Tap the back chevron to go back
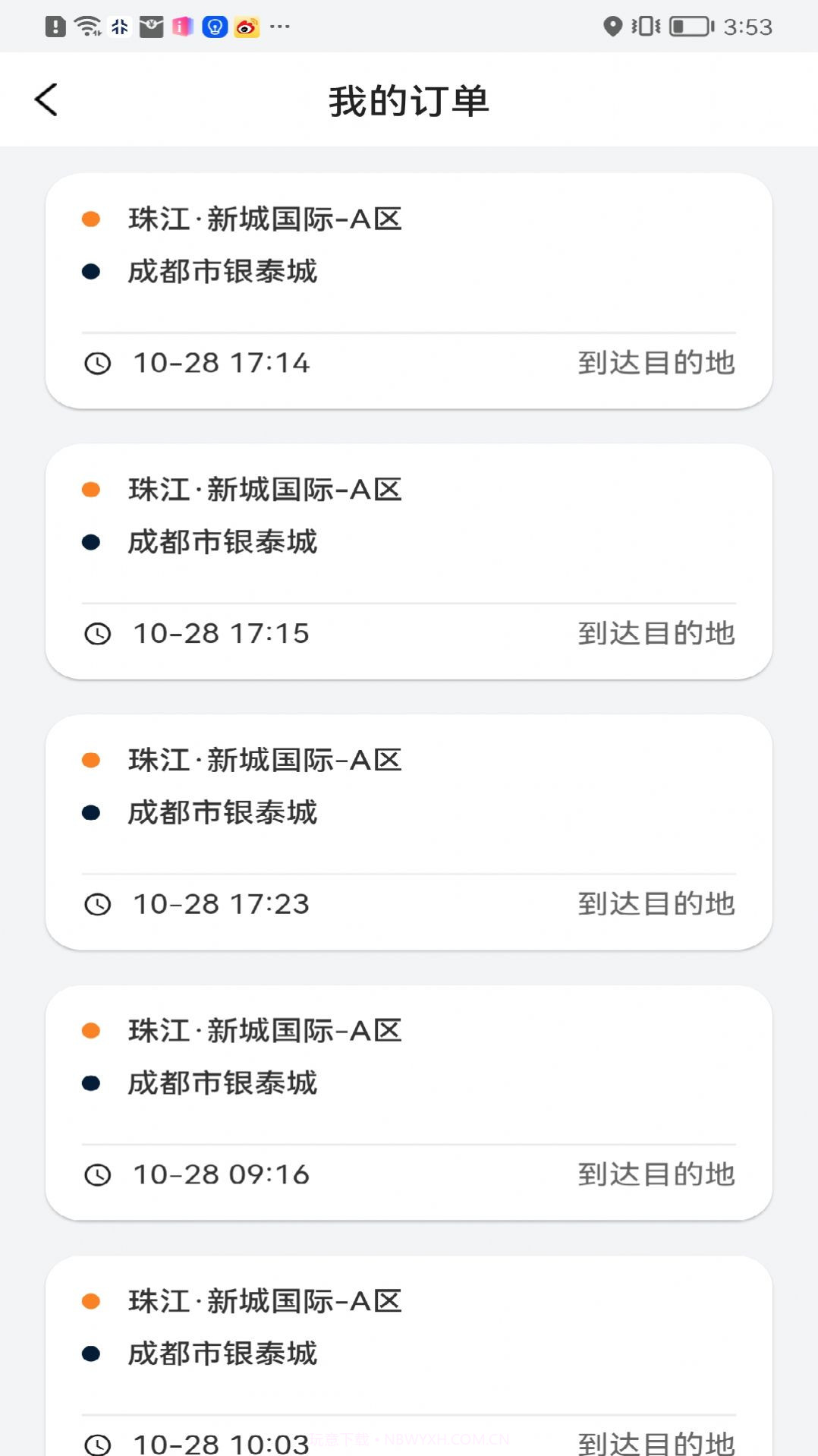The image size is (818, 1456). [x=46, y=99]
